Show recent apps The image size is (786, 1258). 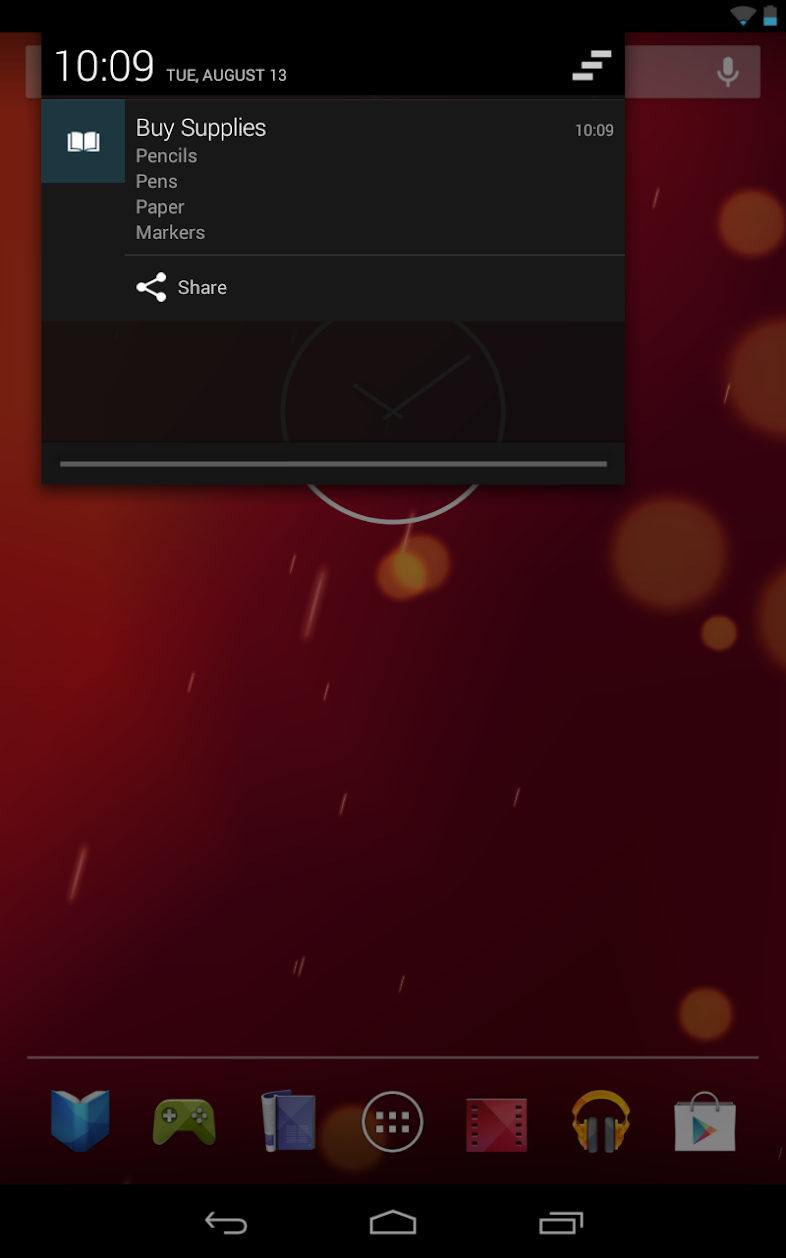coord(560,1222)
